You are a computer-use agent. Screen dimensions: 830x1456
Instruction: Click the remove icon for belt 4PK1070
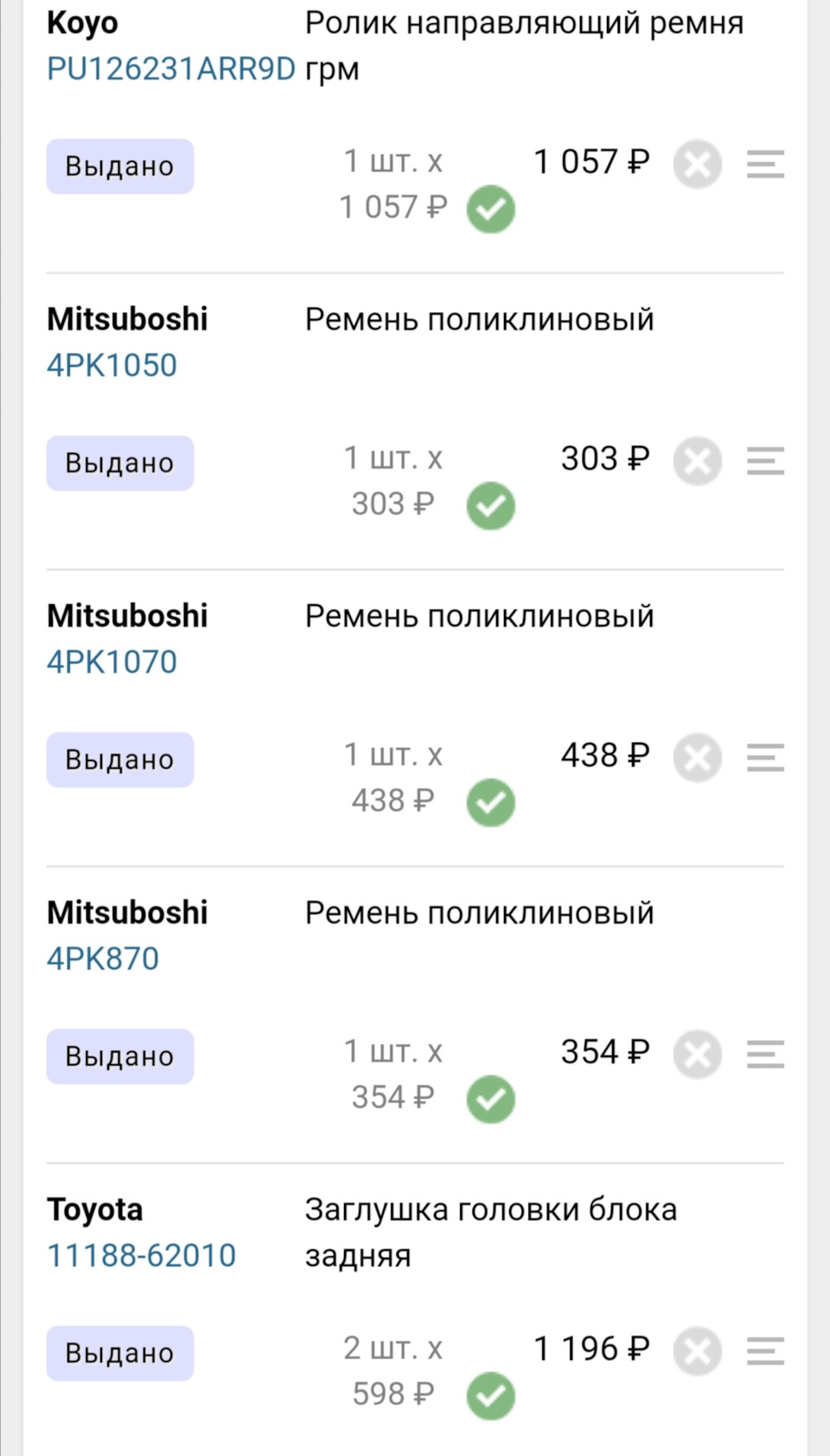click(x=697, y=757)
